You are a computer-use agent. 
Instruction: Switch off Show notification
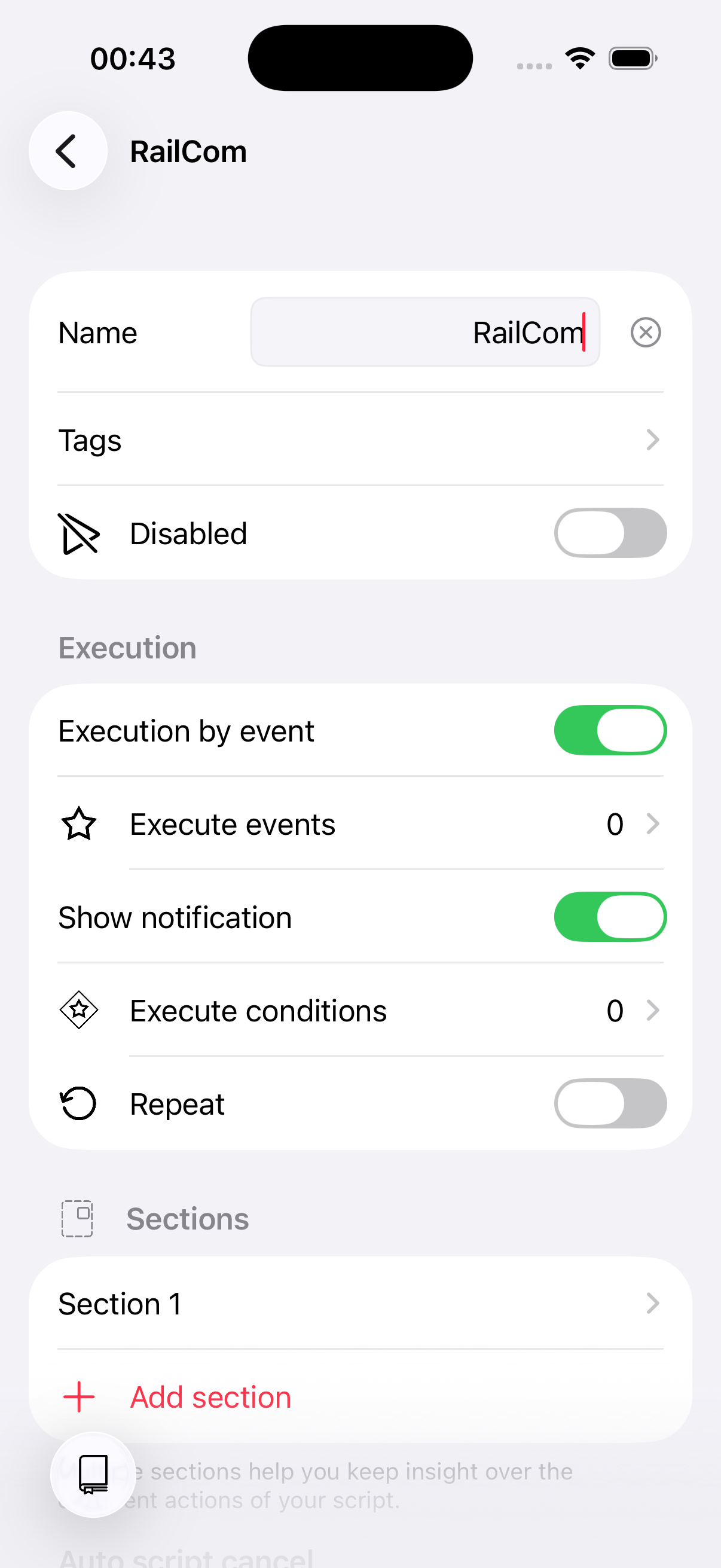(x=610, y=917)
